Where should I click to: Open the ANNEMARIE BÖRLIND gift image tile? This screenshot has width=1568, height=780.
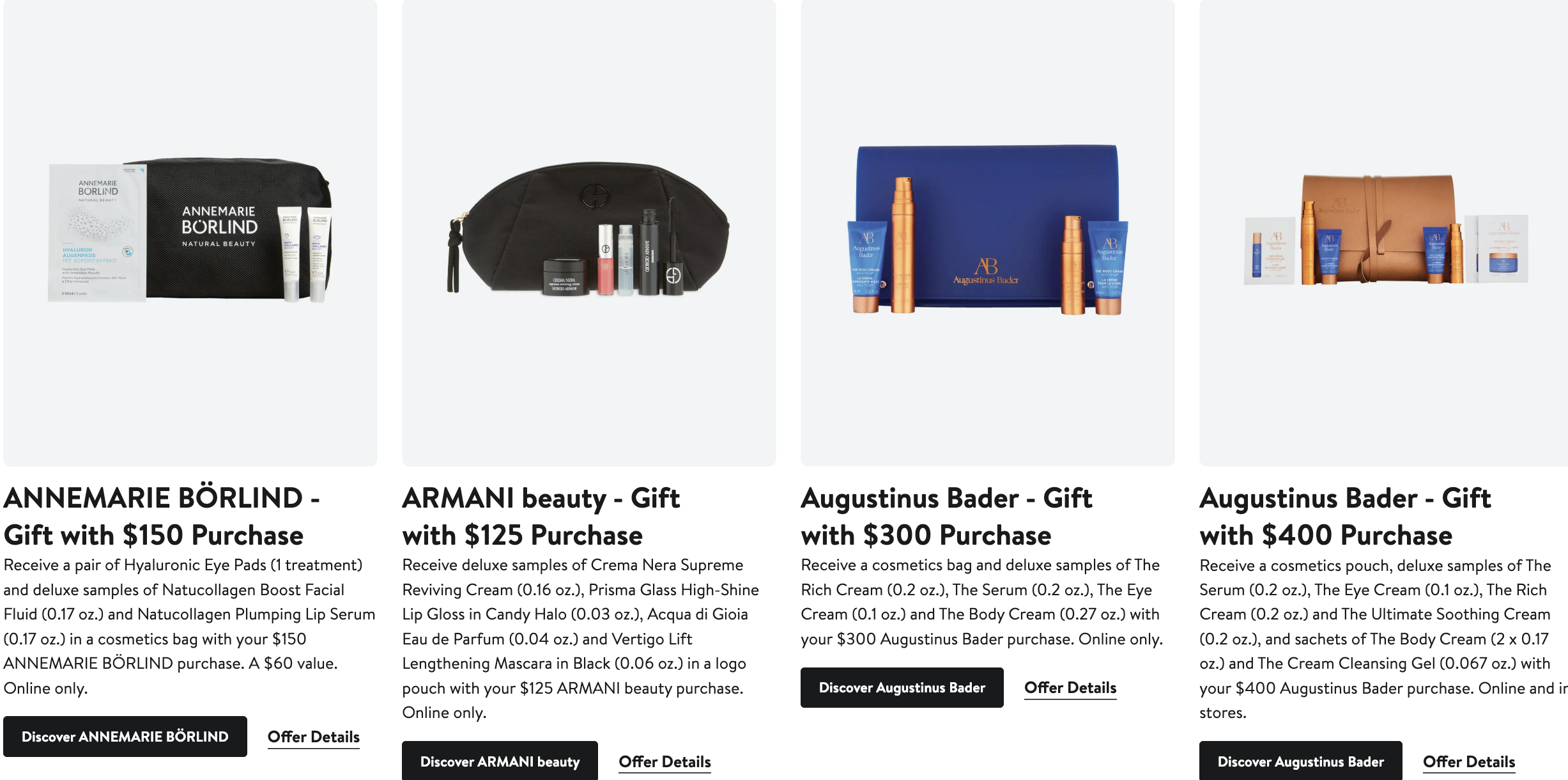pos(190,233)
